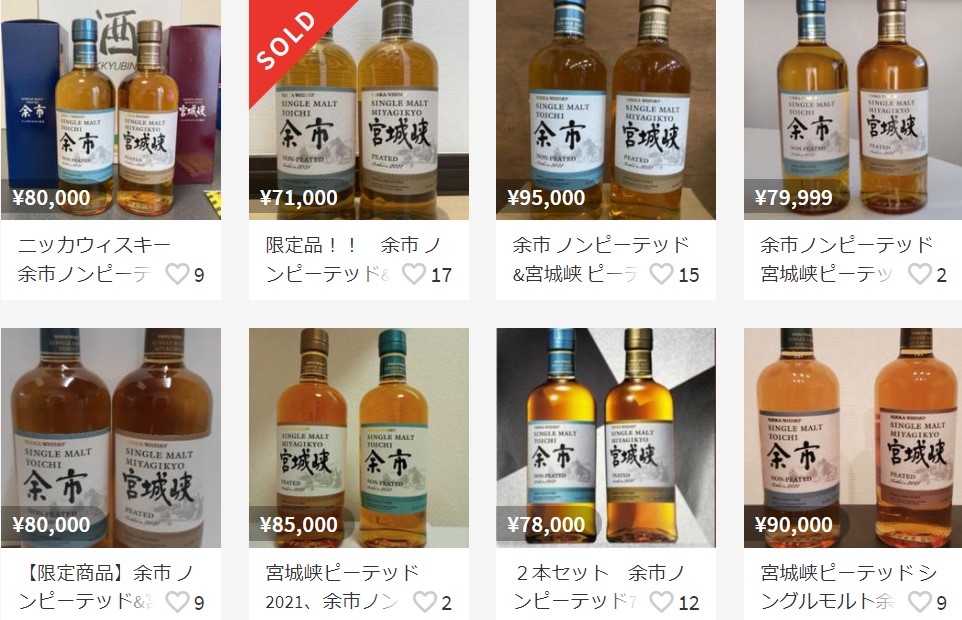This screenshot has height=620, width=962.
Task: Like the ニッカウィスキー ¥80,000 item
Action: tap(177, 274)
